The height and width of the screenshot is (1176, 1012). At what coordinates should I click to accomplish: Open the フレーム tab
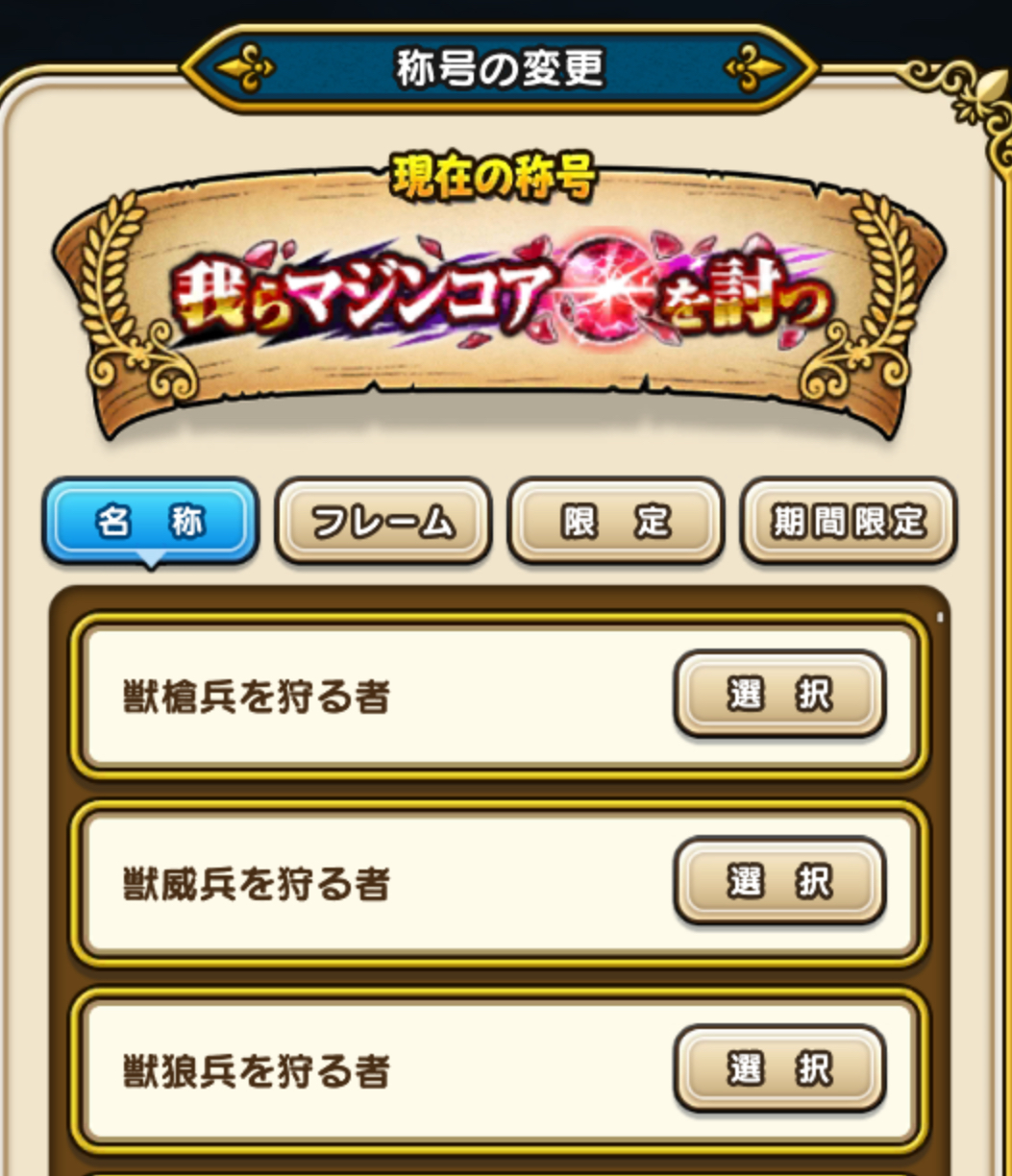click(383, 522)
